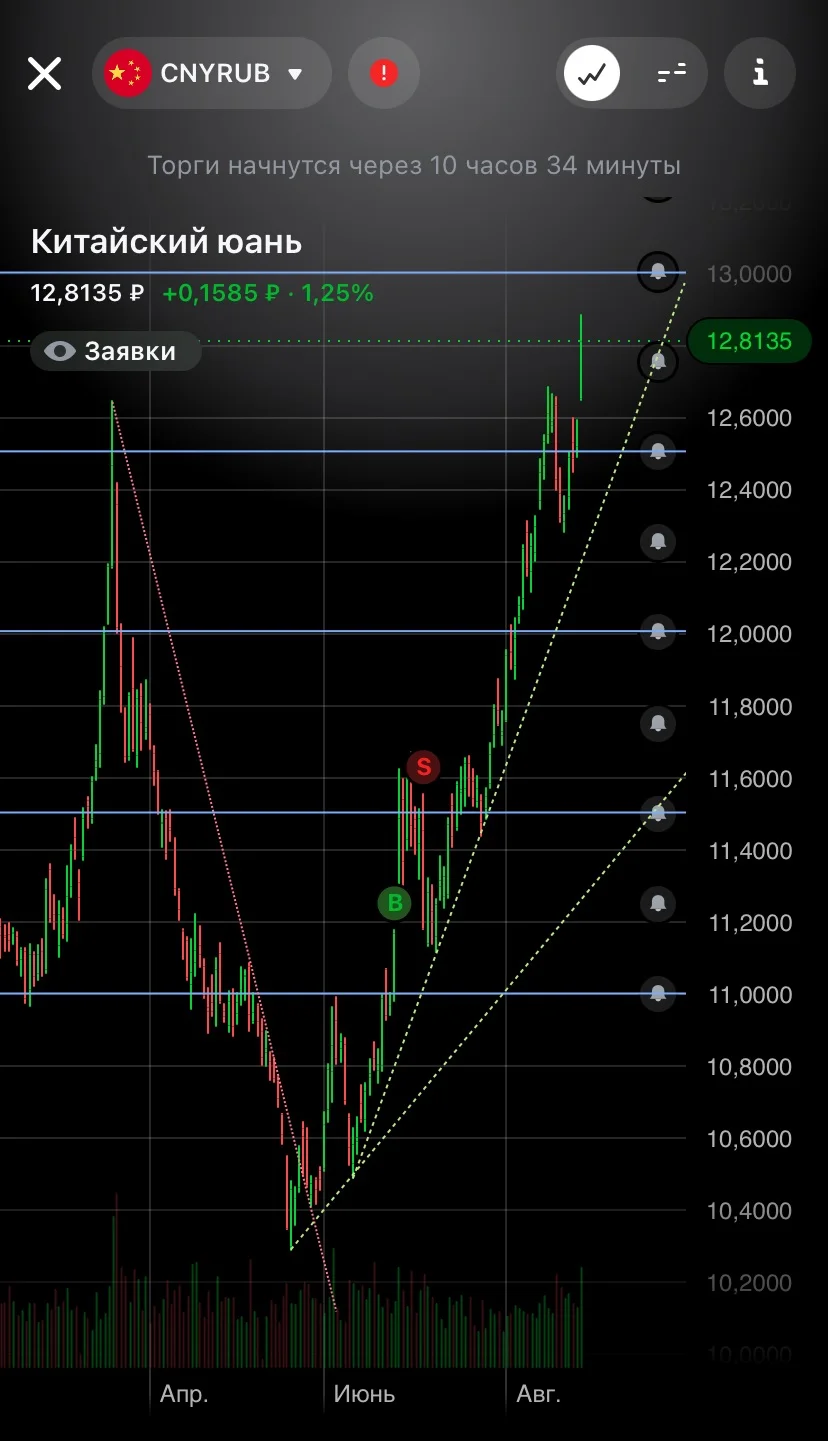Toggle Заявки visibility on the chart
This screenshot has height=1441, width=828.
click(x=116, y=351)
